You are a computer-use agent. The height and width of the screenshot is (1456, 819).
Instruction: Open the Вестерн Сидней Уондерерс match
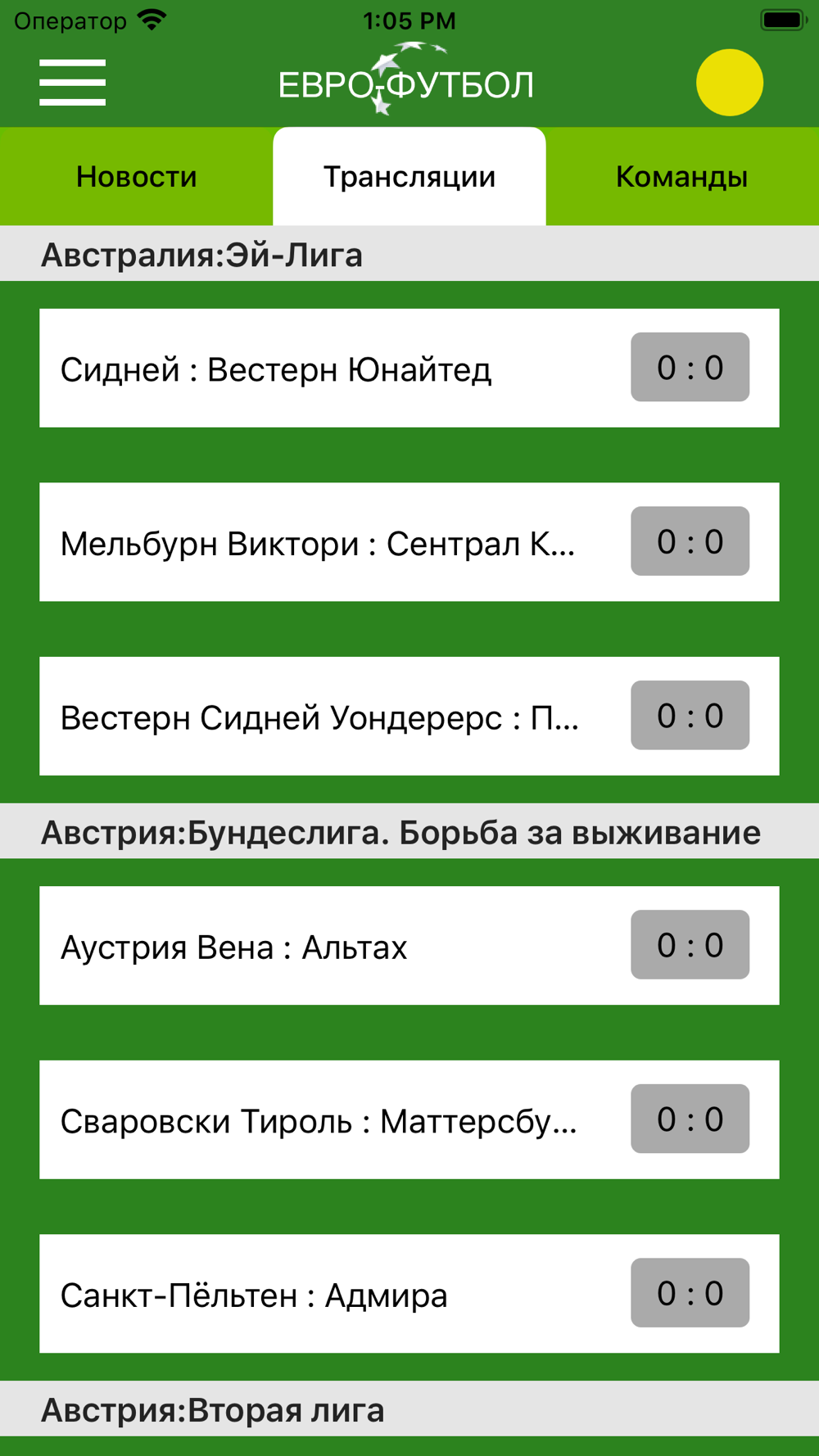tap(409, 716)
